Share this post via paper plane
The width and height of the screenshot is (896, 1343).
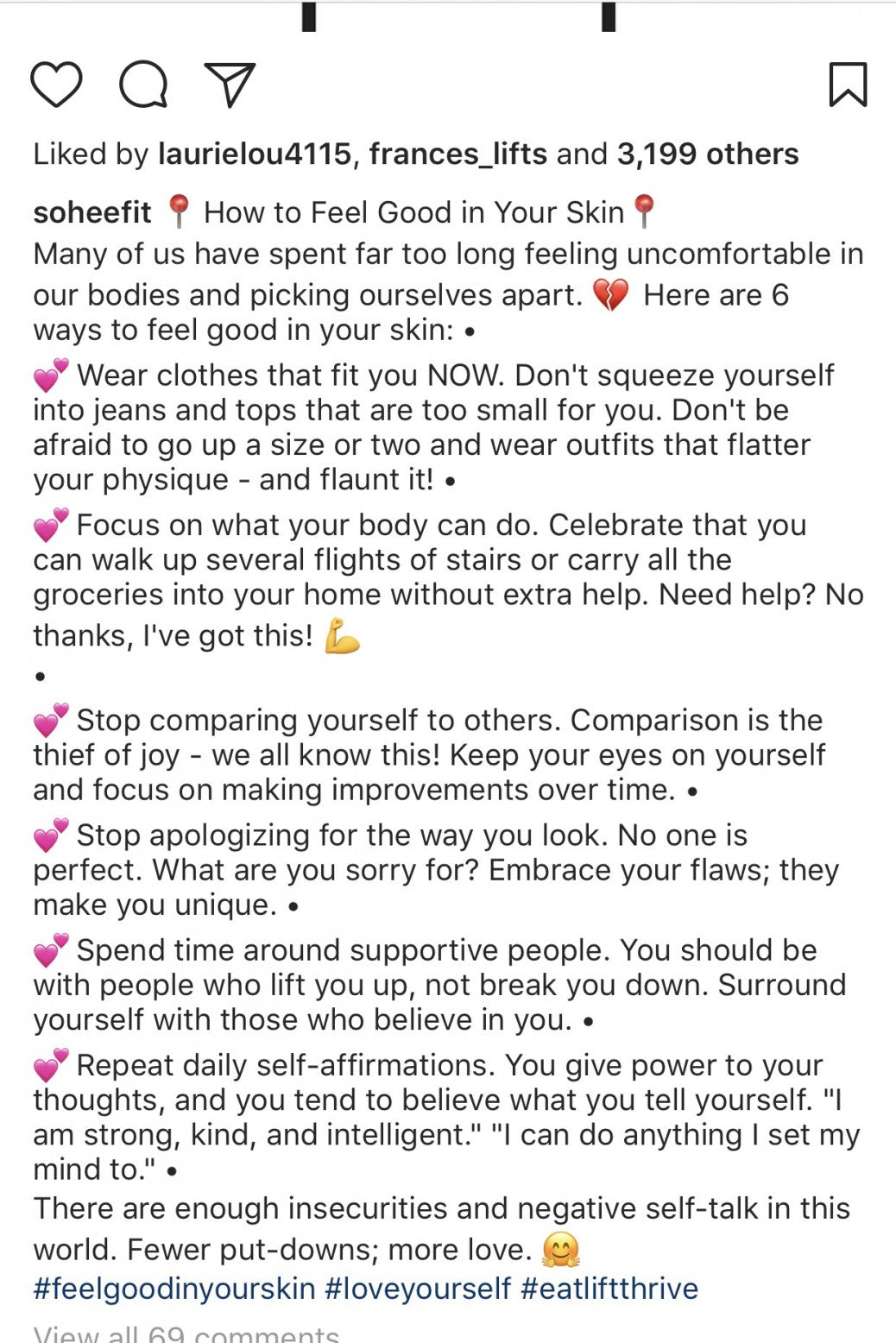pos(230,85)
